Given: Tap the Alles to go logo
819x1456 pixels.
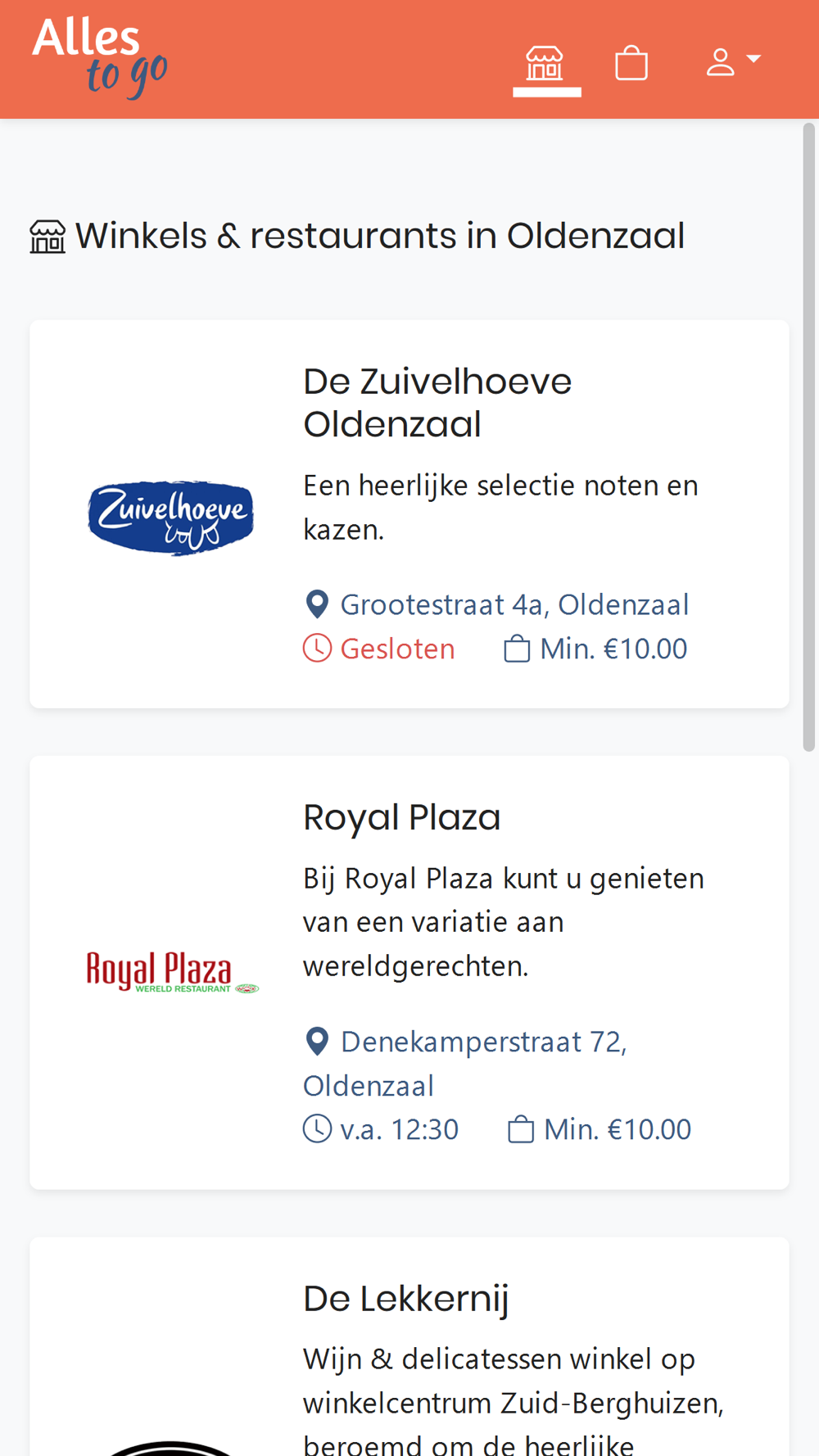Looking at the screenshot, I should [100, 58].
